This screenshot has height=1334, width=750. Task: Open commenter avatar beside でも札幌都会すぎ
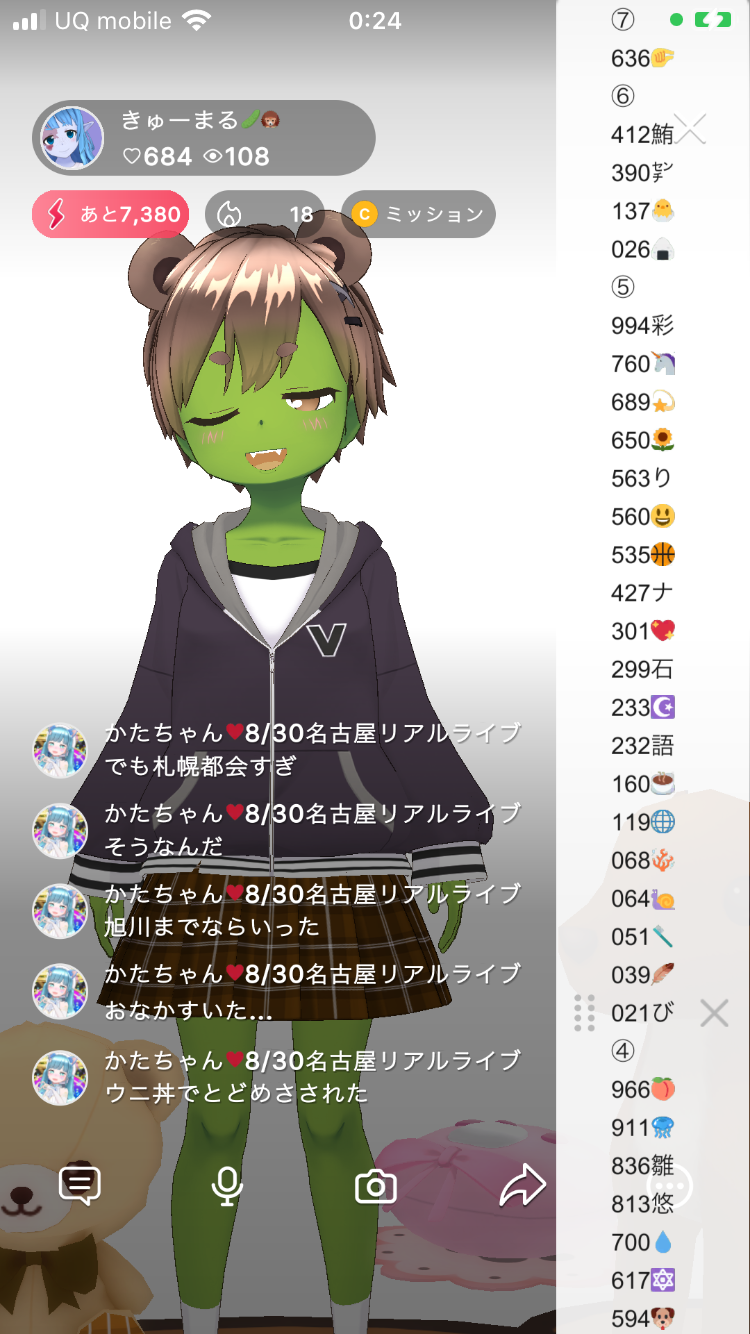[60, 750]
